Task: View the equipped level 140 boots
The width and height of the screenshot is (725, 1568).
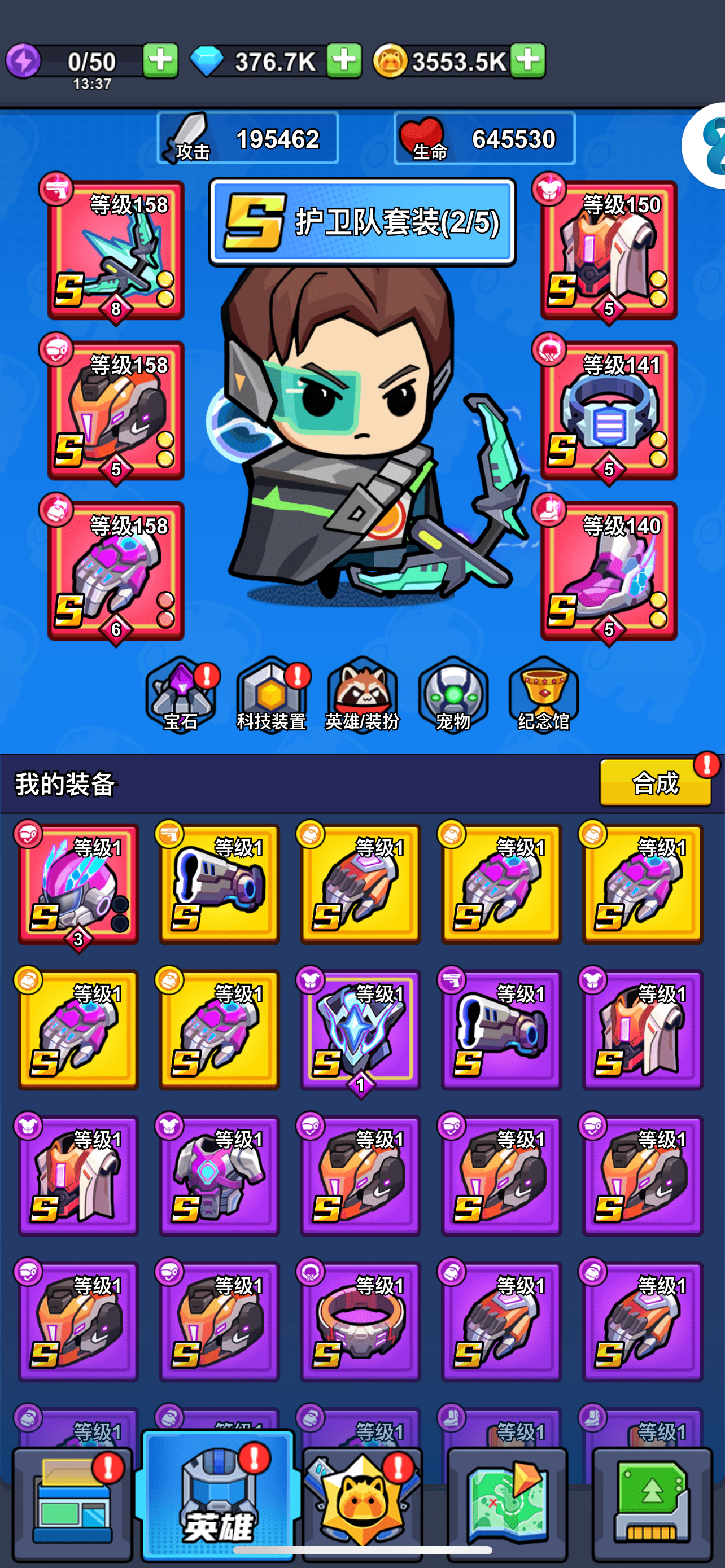Action: pyautogui.click(x=609, y=570)
